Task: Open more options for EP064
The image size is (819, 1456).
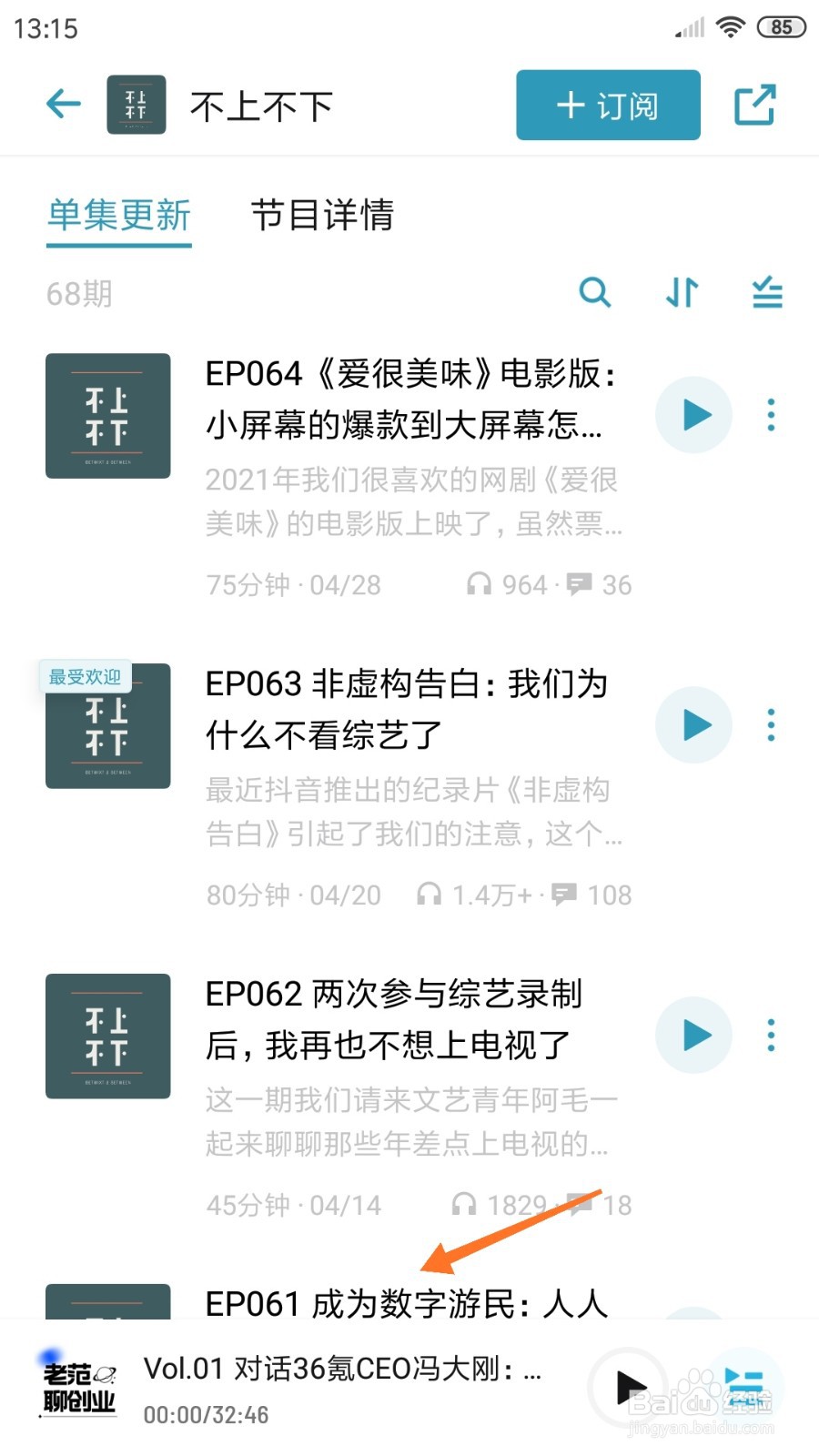Action: [771, 415]
